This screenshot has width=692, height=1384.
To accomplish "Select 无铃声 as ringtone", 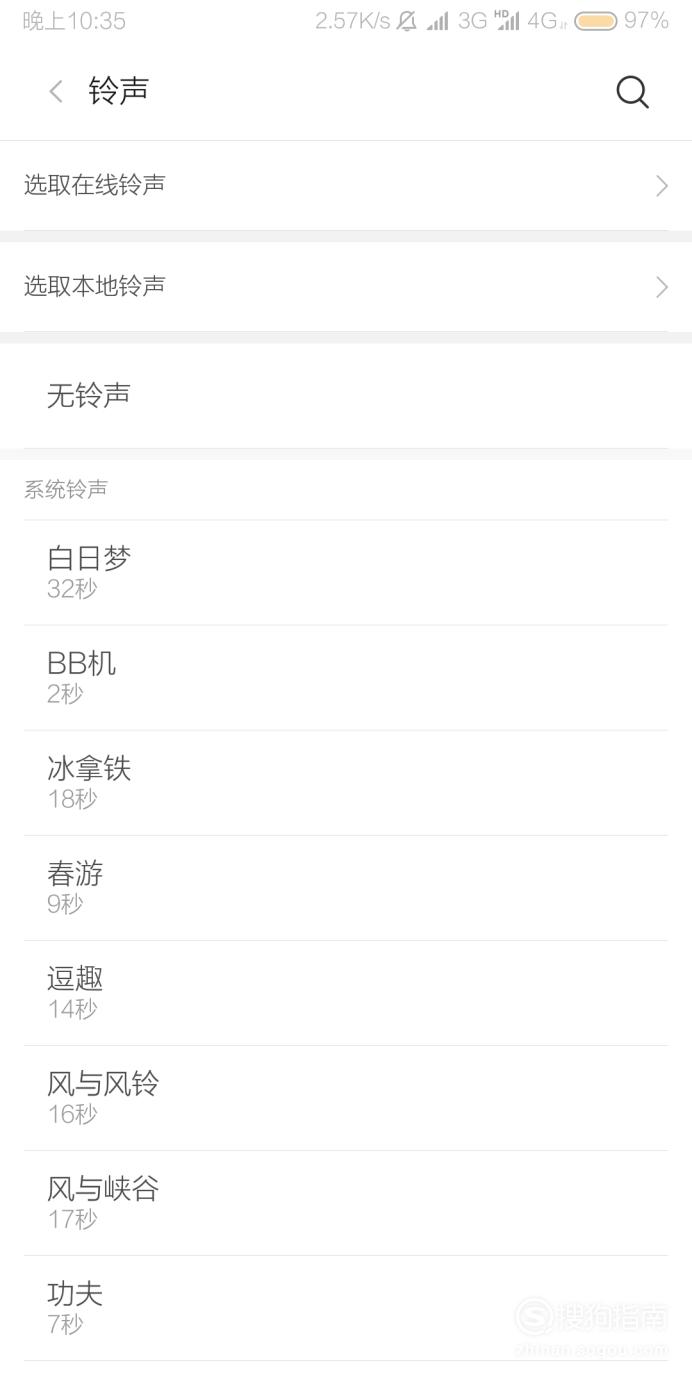I will (346, 396).
